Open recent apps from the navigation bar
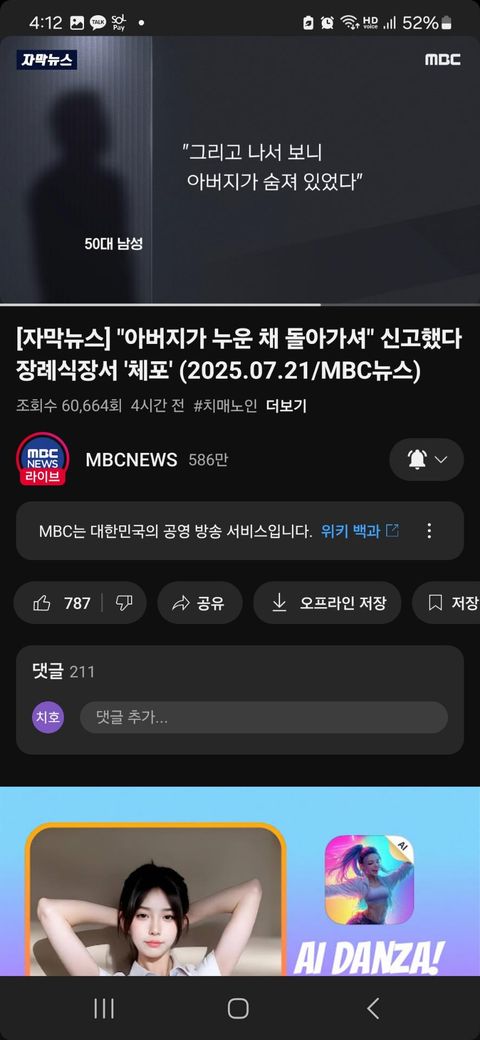 click(104, 1008)
